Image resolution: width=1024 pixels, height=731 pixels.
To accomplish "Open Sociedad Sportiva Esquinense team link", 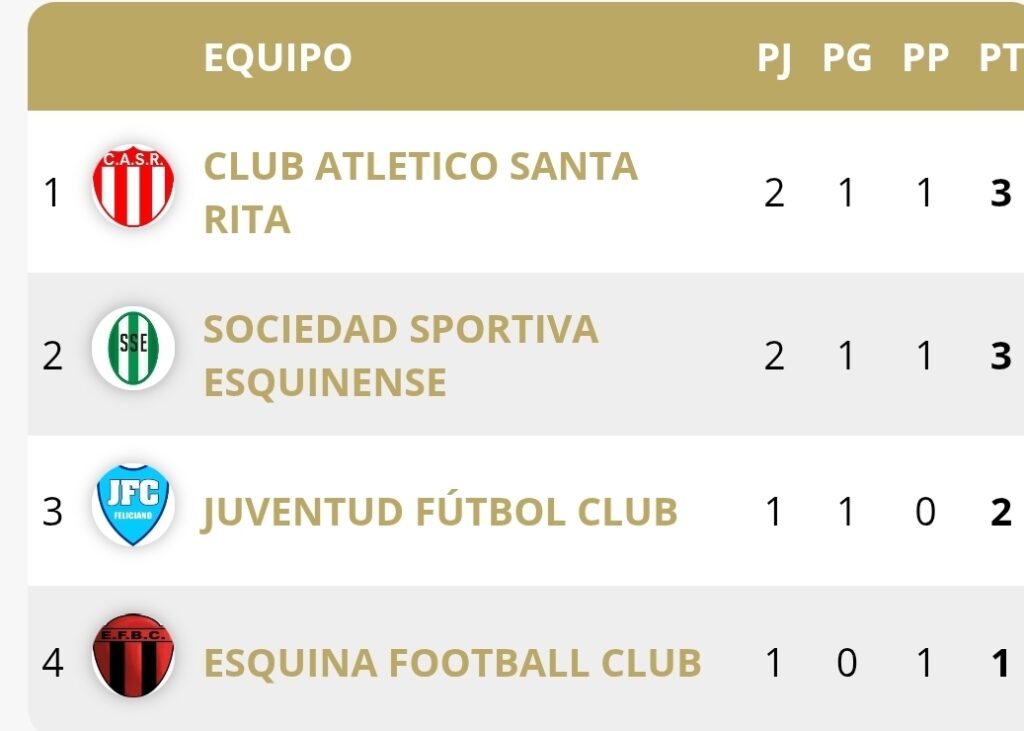I will (x=400, y=330).
